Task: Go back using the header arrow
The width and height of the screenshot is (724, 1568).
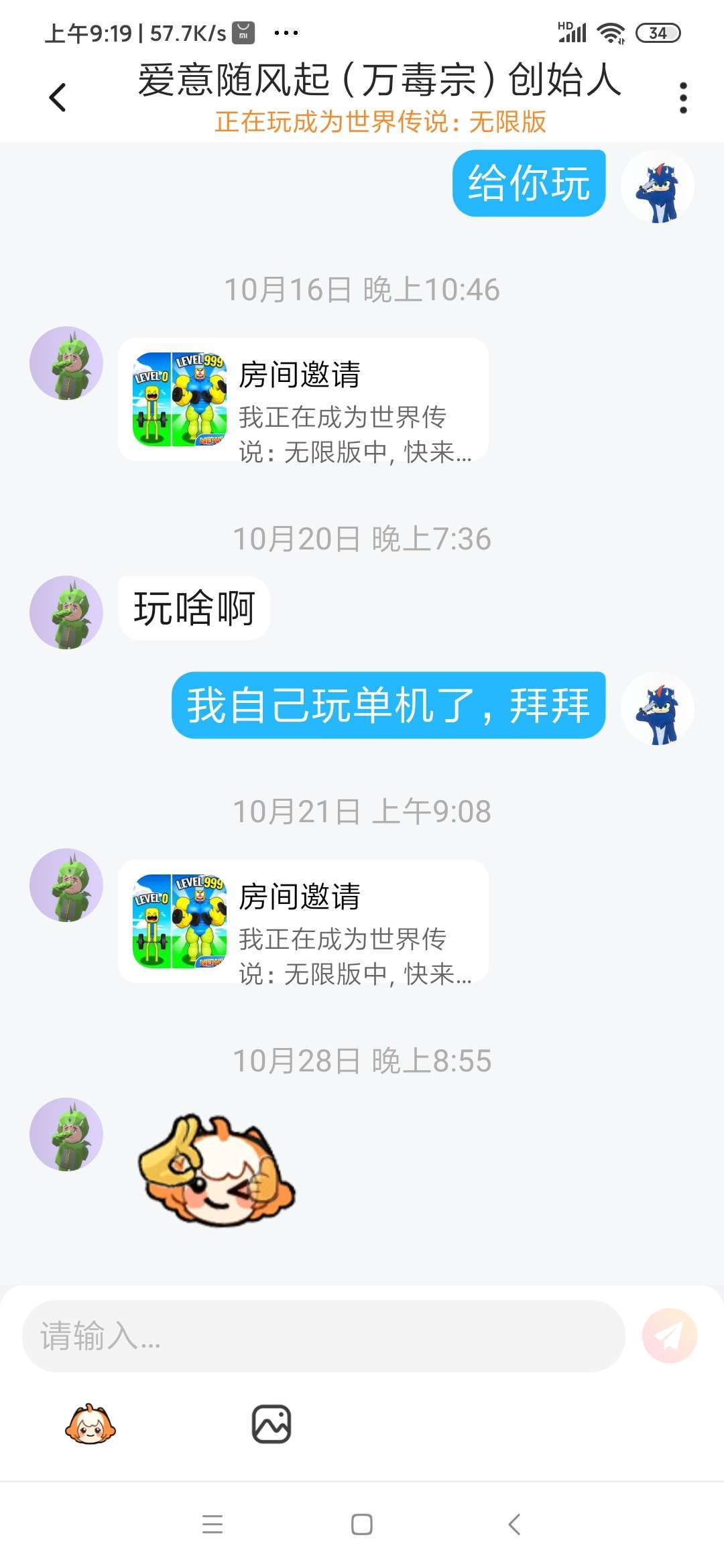Action: tap(58, 98)
